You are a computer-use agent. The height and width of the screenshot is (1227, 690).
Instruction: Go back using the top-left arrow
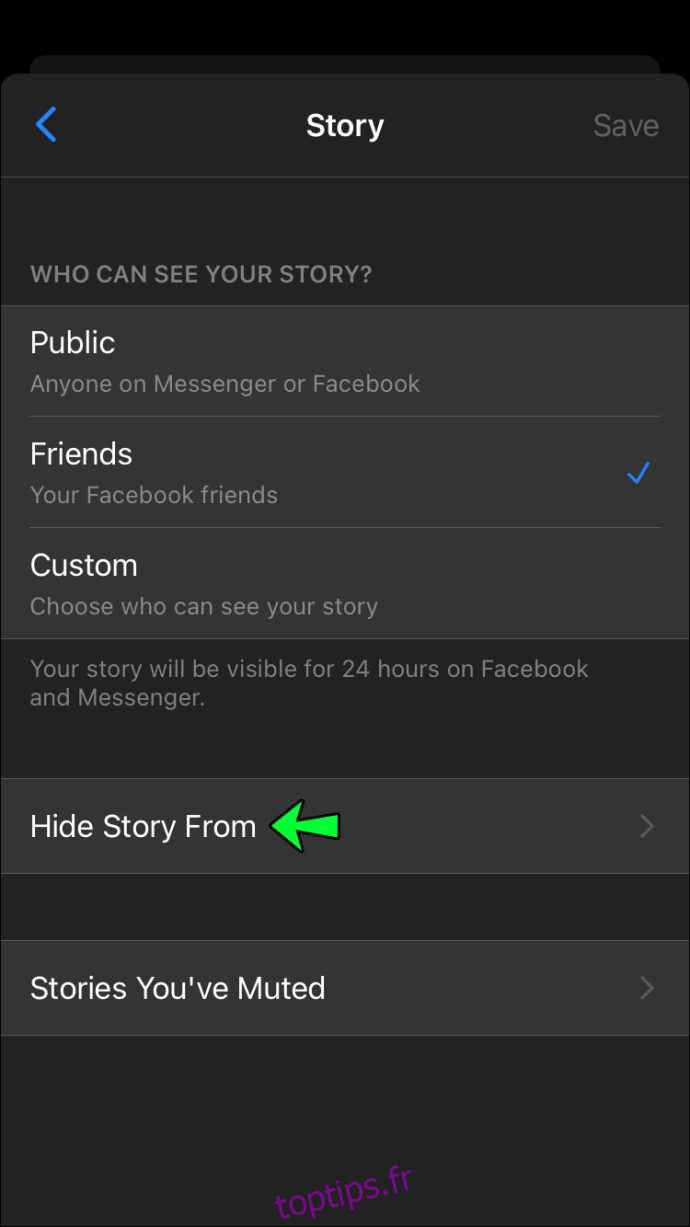point(46,125)
